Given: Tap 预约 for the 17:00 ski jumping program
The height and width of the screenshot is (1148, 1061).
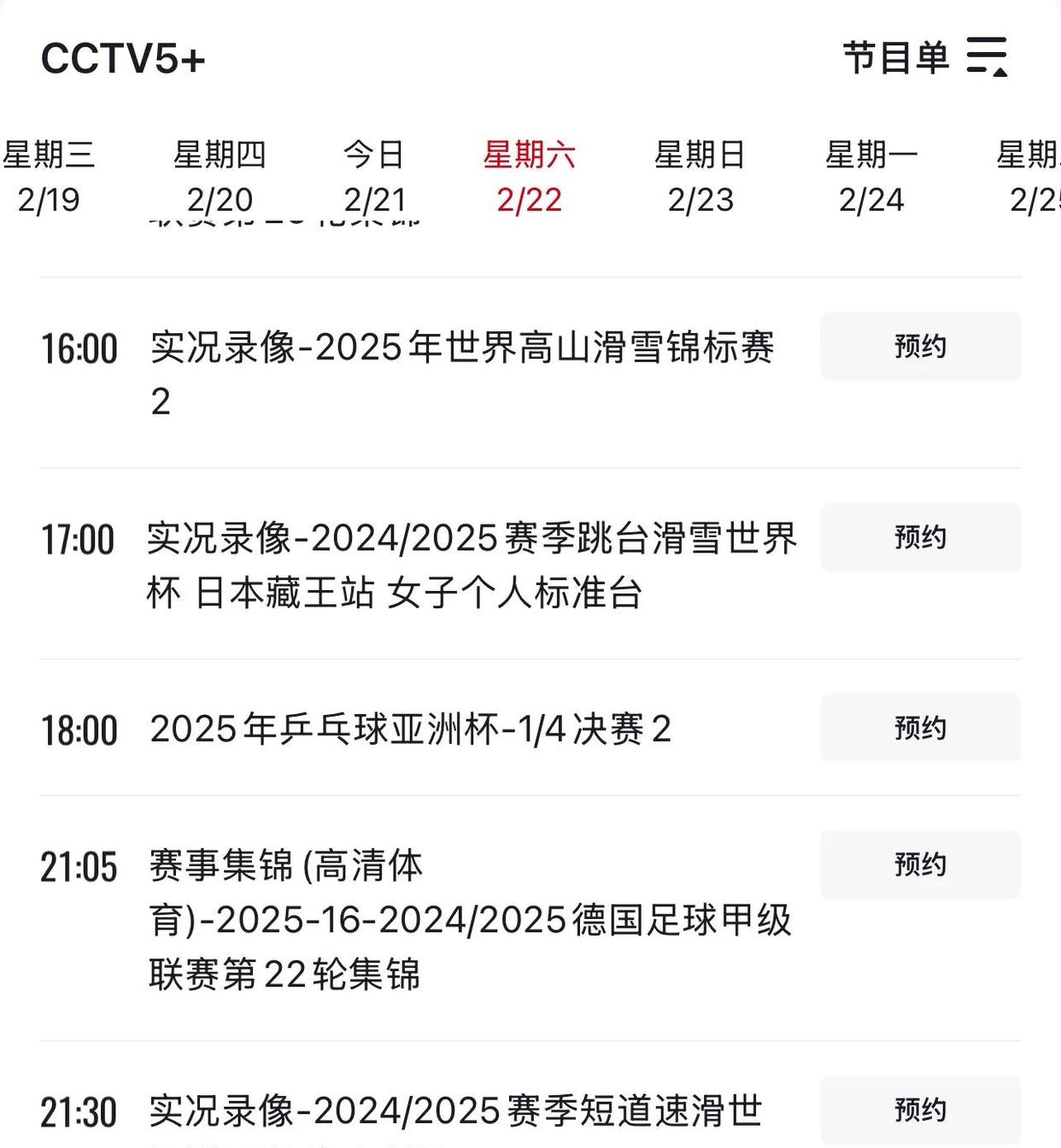Looking at the screenshot, I should tap(920, 537).
